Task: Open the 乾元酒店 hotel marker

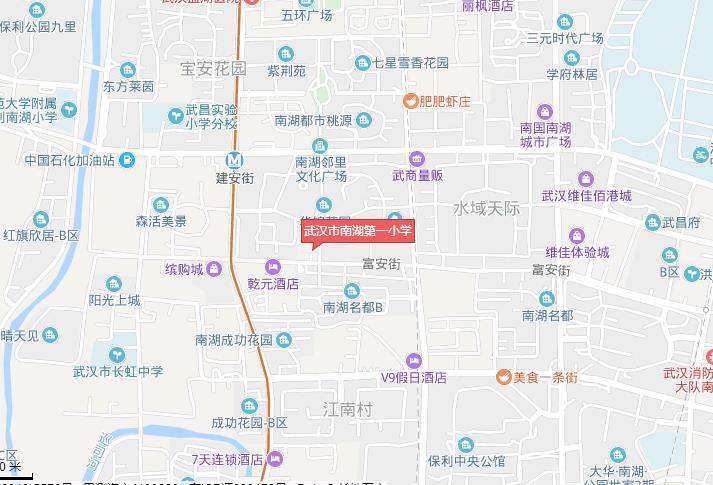Action: (272, 266)
